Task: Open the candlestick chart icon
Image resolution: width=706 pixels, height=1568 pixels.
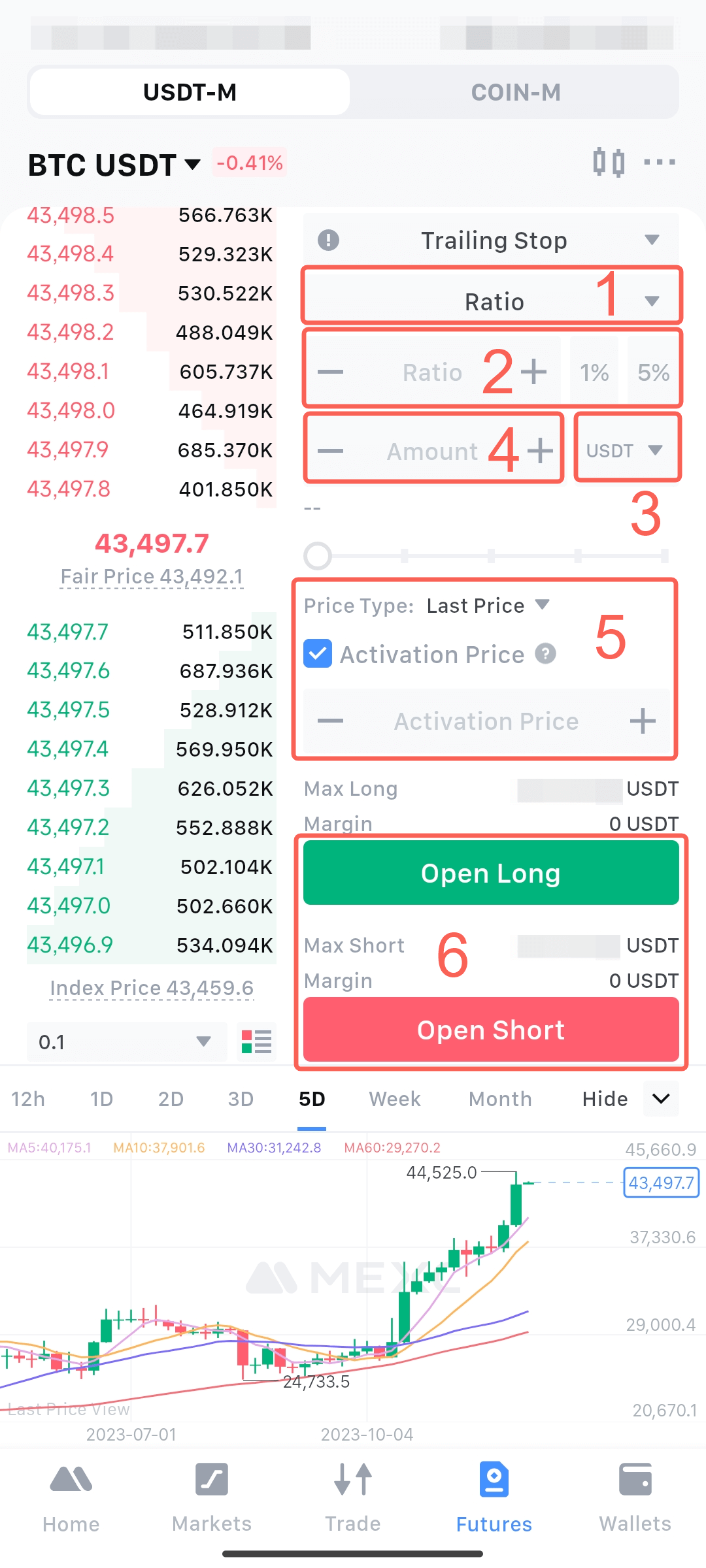Action: coord(609,162)
